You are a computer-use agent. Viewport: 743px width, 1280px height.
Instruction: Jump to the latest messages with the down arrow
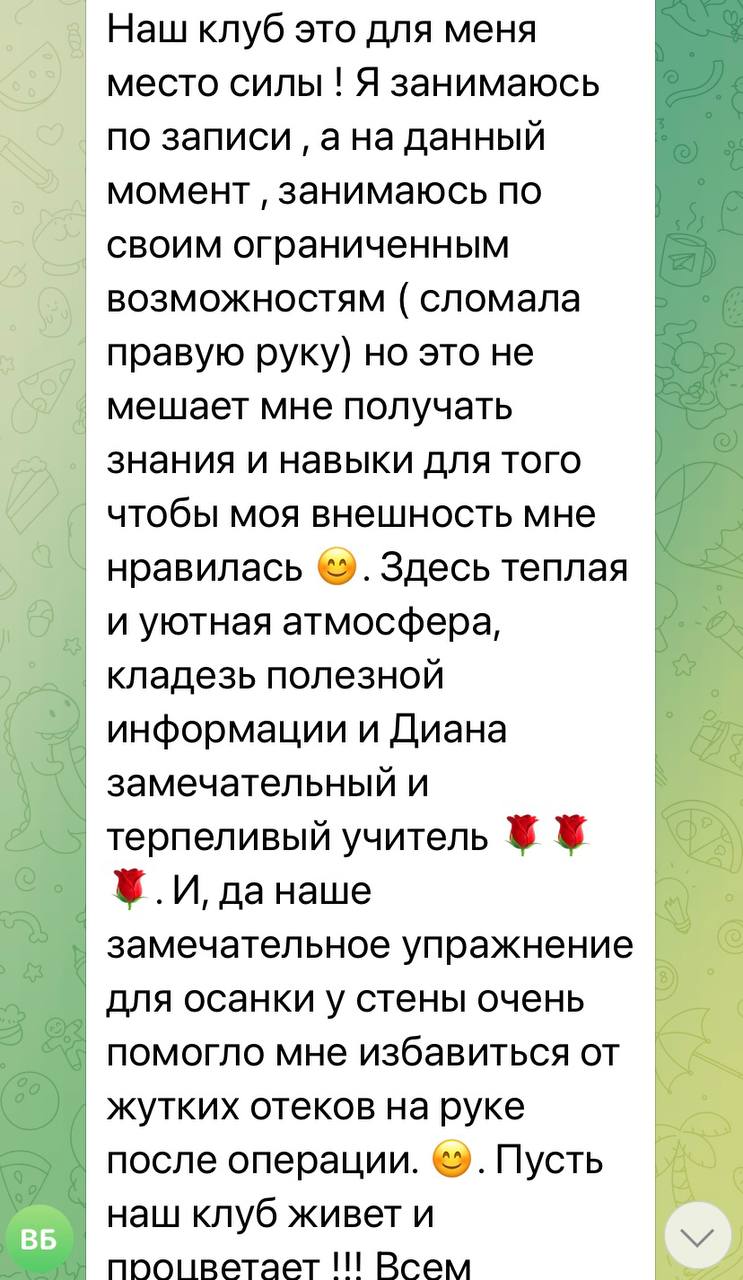pyautogui.click(x=699, y=1236)
